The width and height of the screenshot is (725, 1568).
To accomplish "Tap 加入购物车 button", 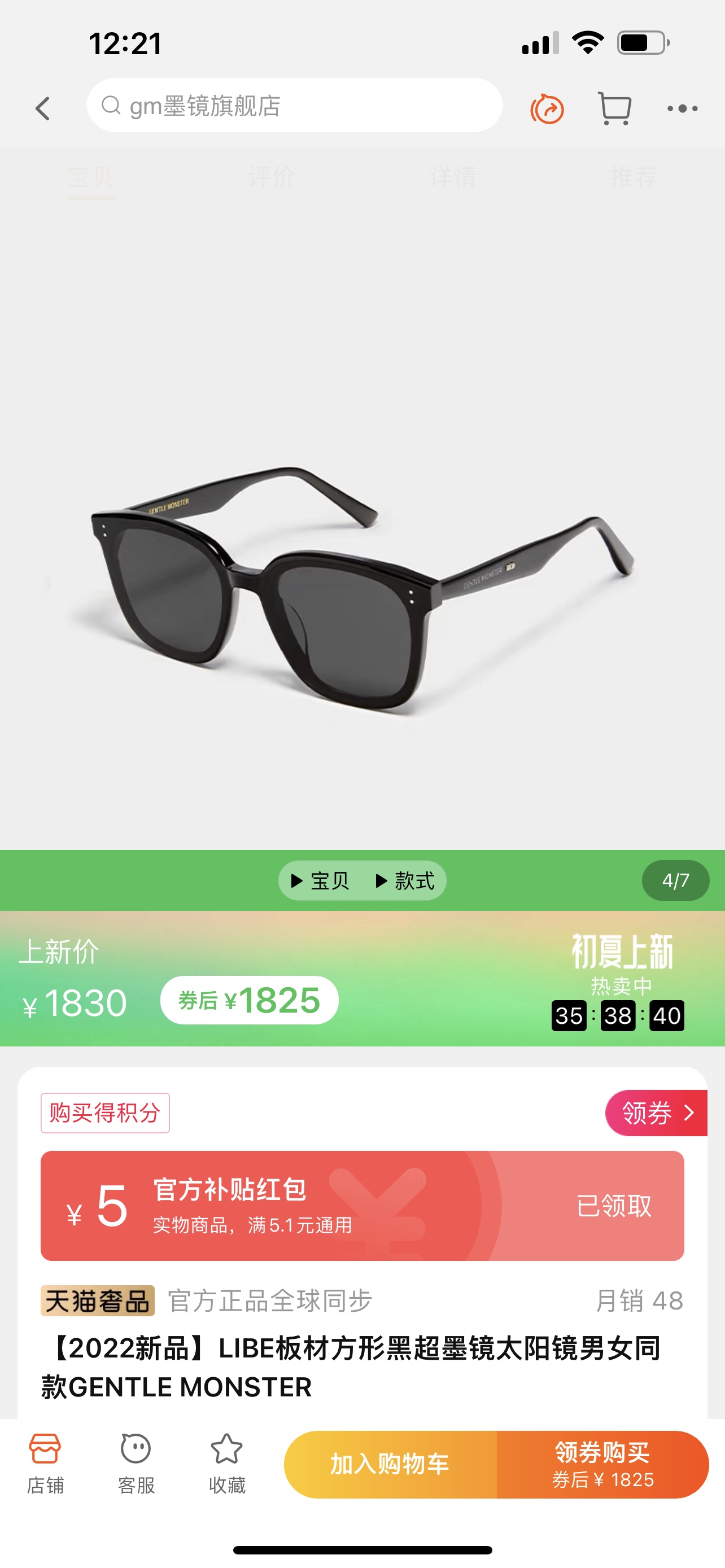I will 390,1464.
